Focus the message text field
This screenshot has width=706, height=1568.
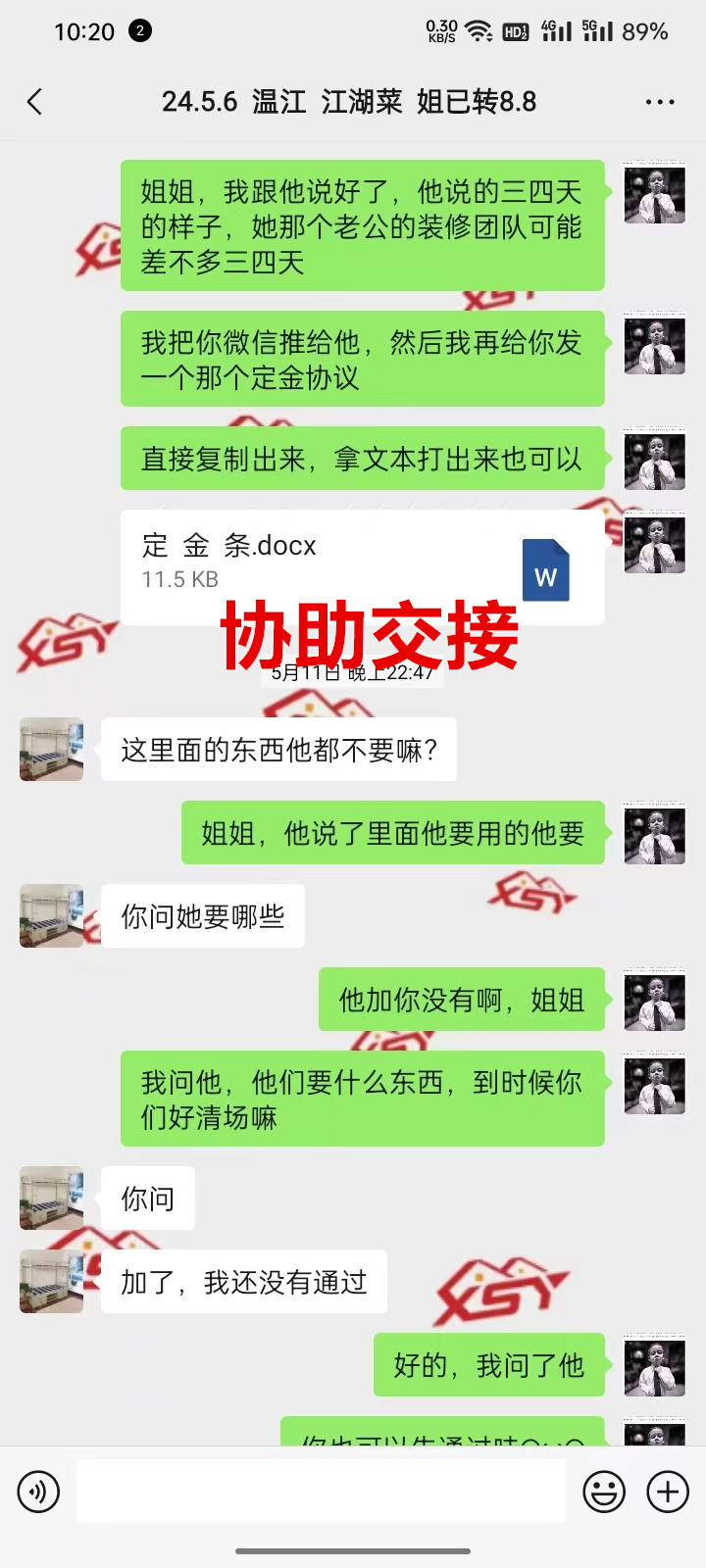click(x=321, y=1492)
